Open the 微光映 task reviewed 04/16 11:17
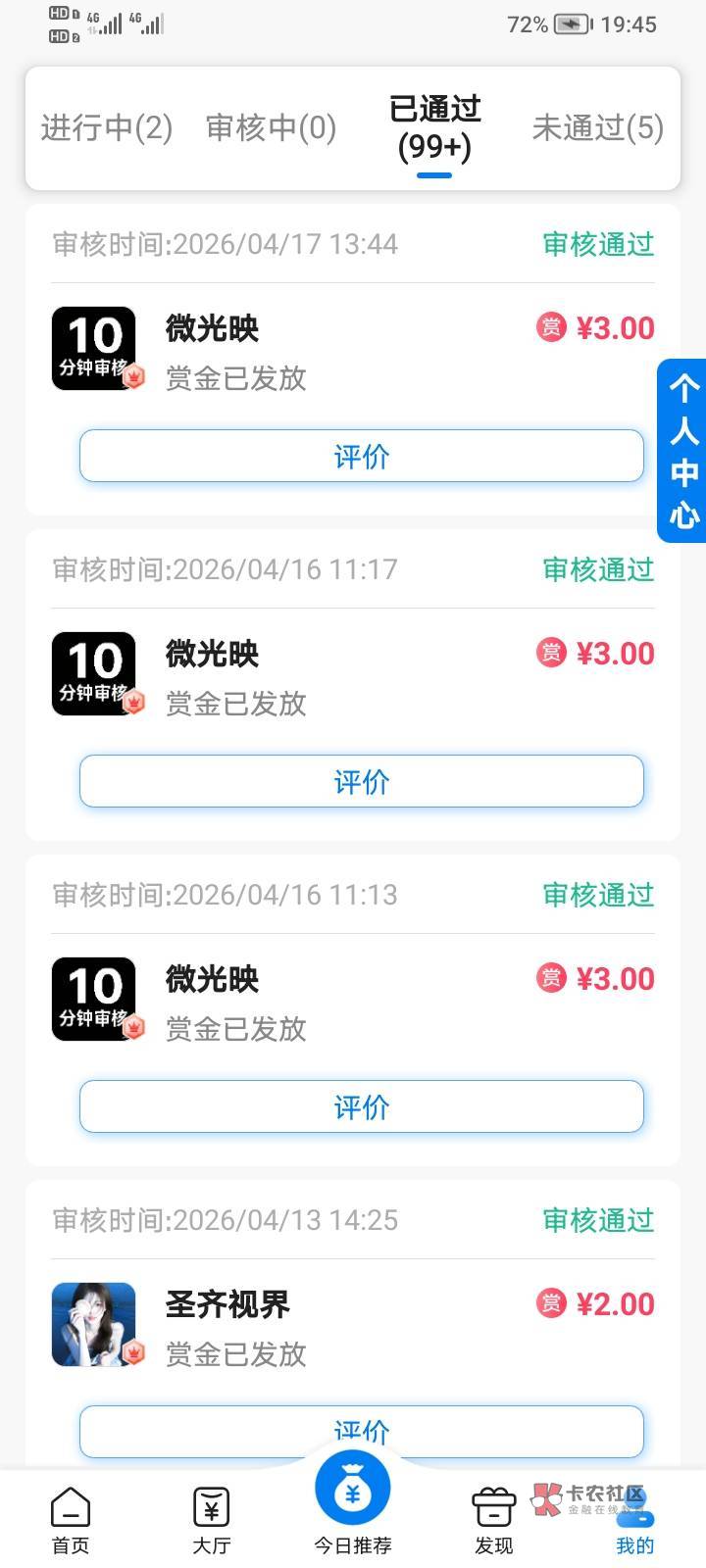 [x=353, y=674]
